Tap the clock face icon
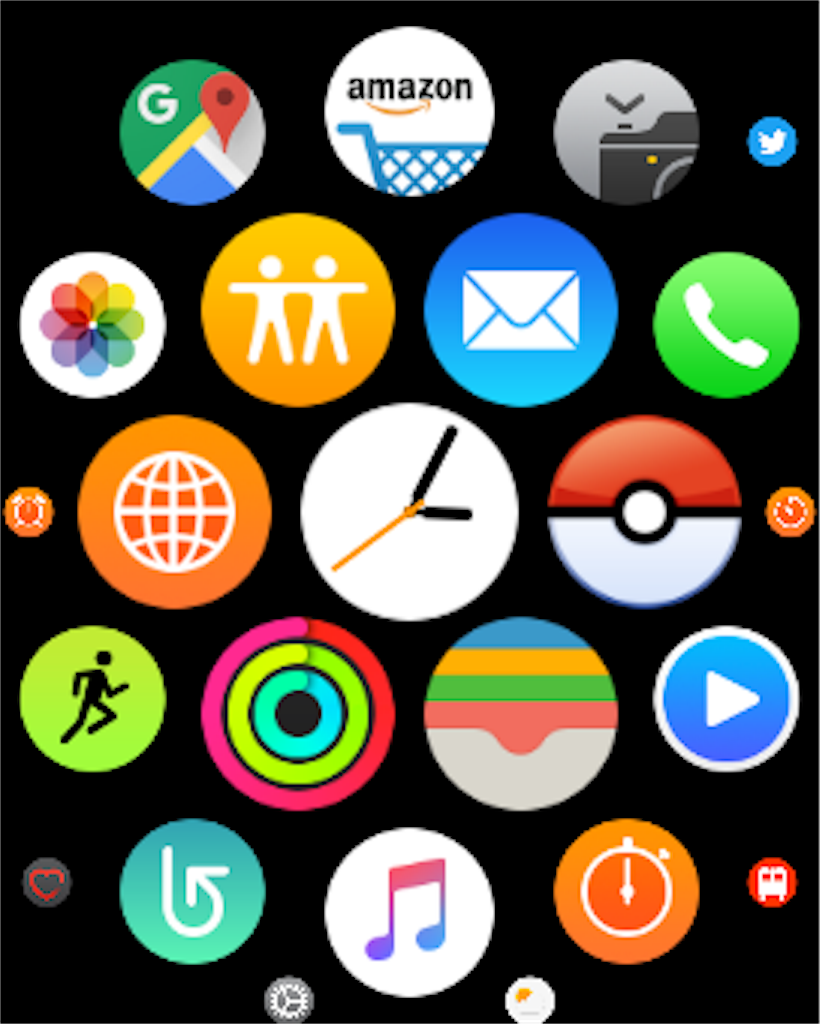820x1024 pixels. coord(409,512)
